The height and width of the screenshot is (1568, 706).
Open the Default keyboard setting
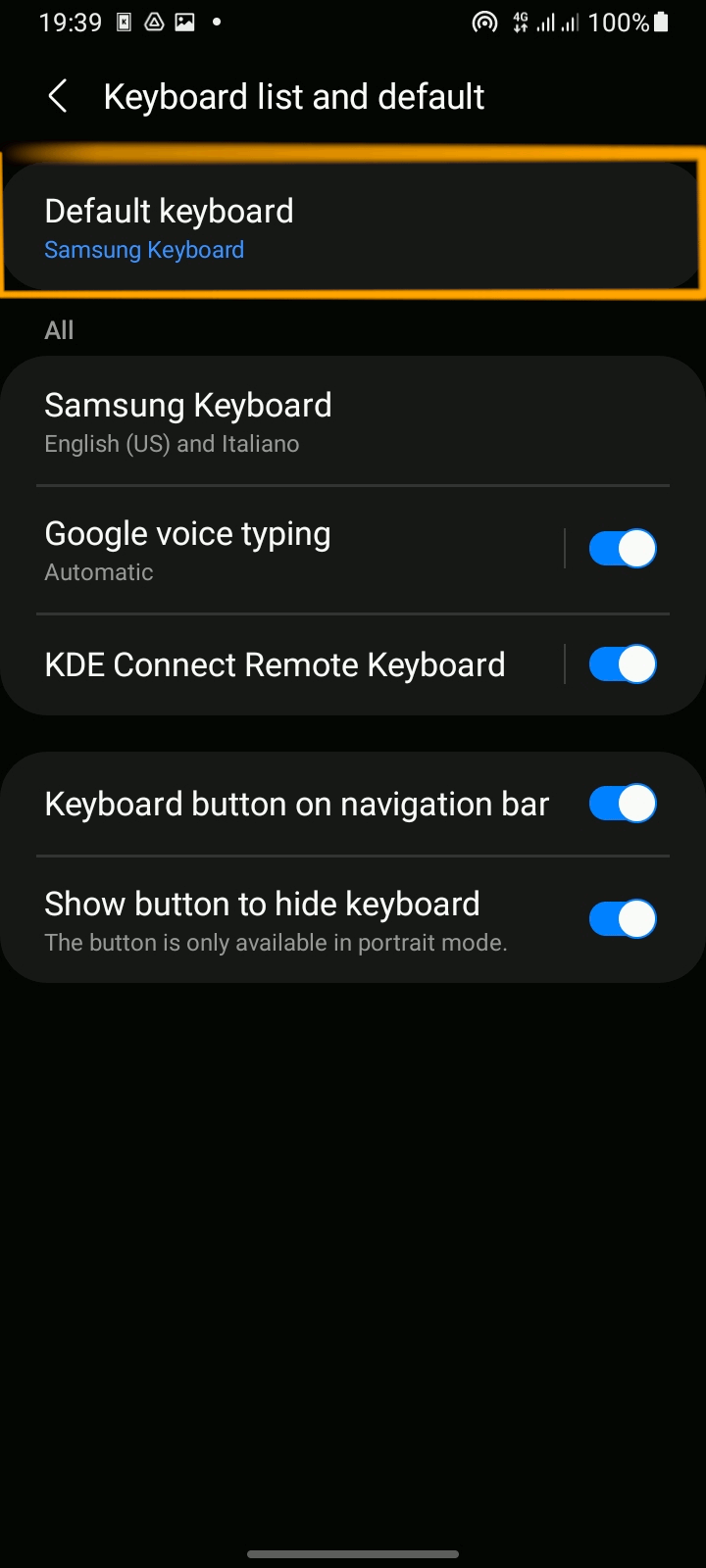353,225
